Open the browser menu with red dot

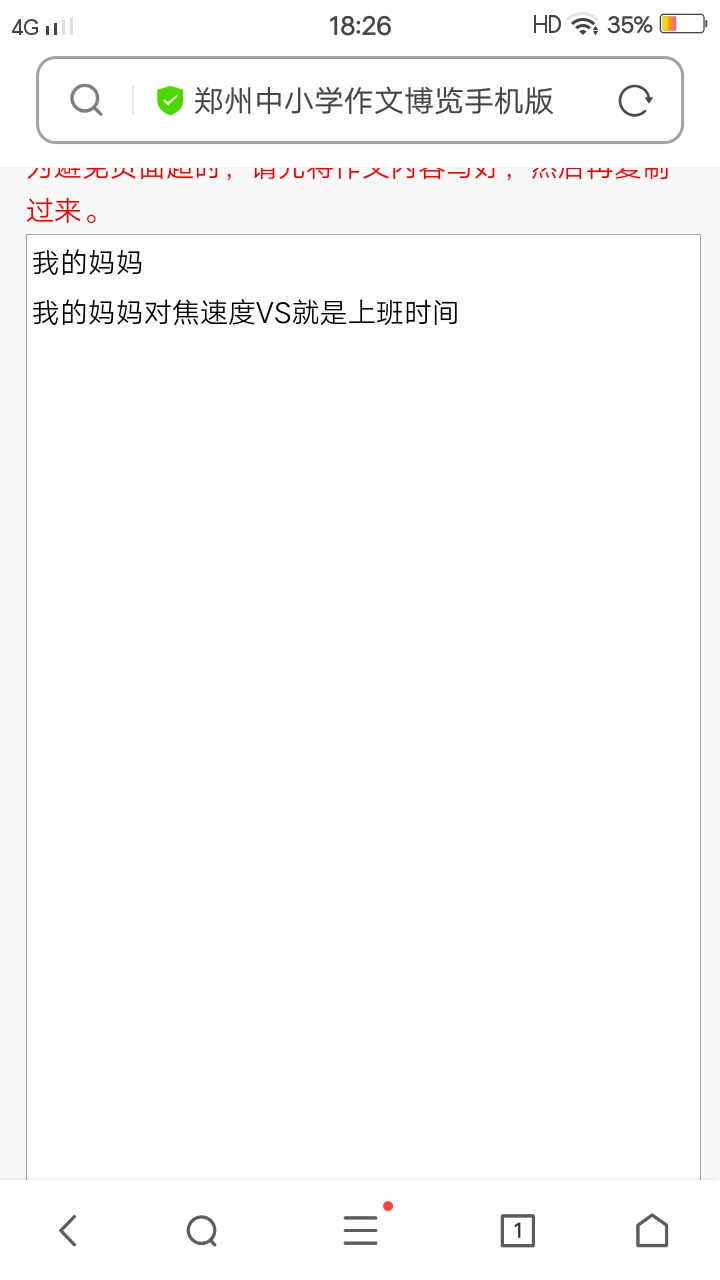(x=361, y=1230)
